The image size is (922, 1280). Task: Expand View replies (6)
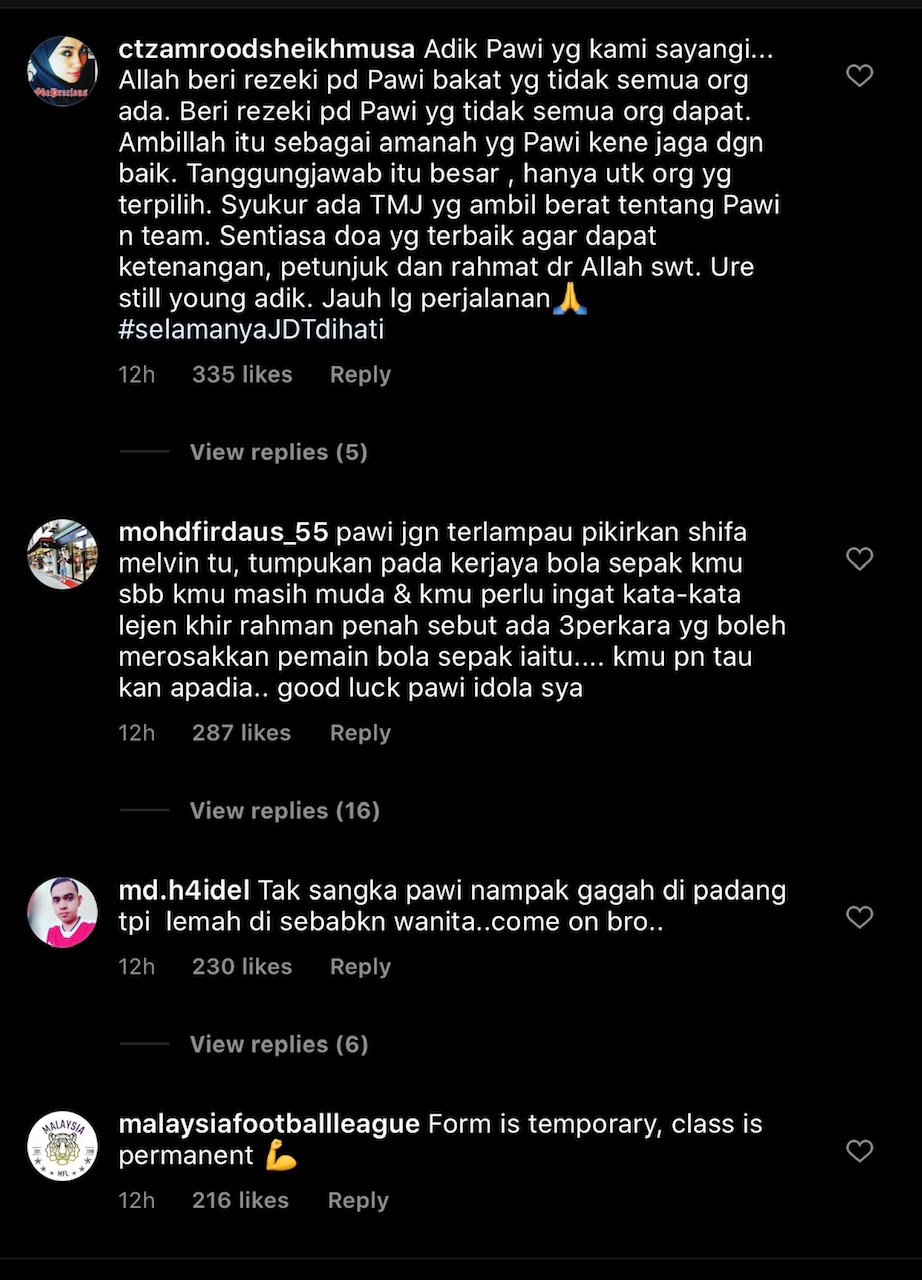tap(278, 1044)
